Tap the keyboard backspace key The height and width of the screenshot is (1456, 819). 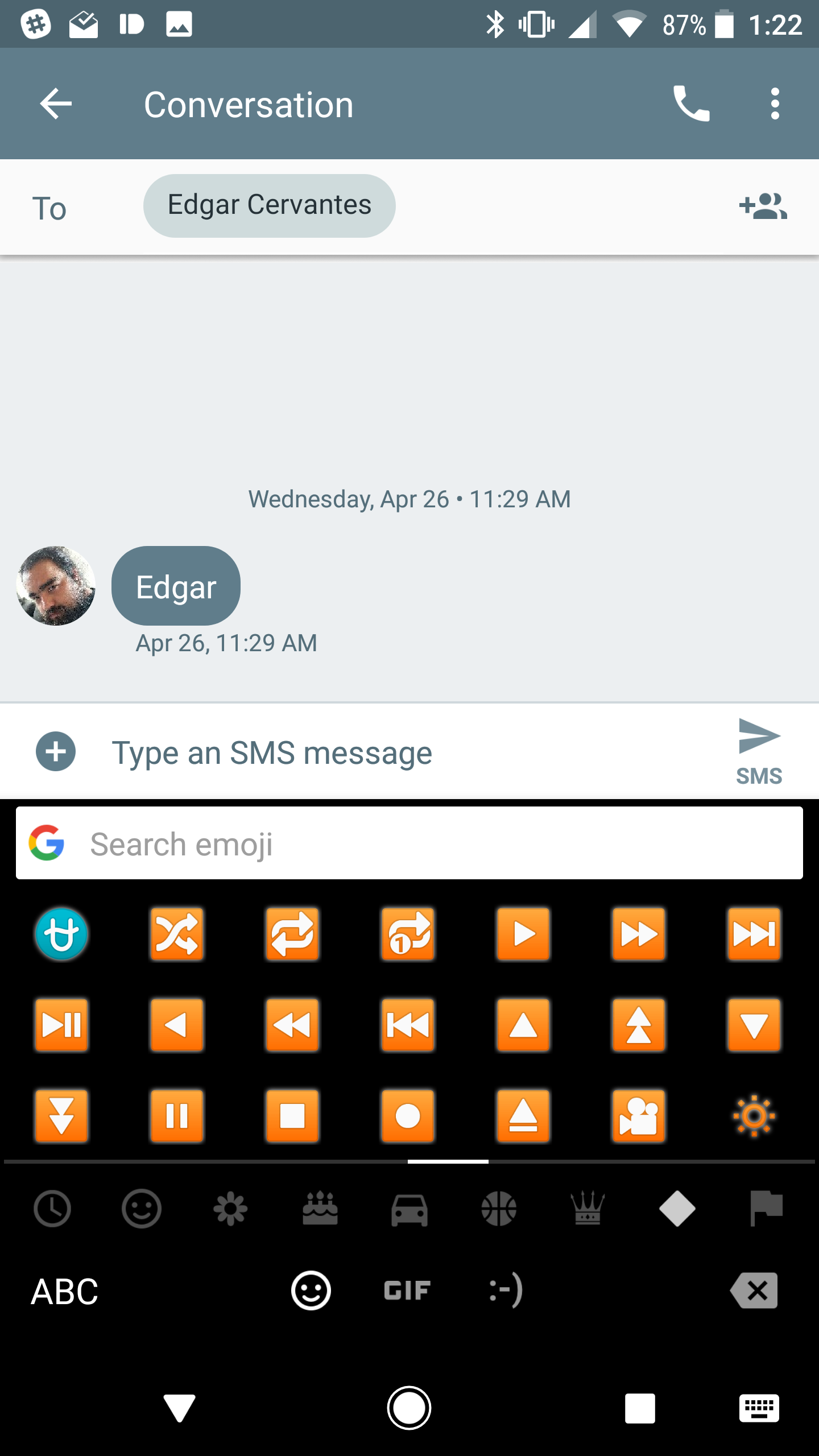click(x=754, y=1291)
